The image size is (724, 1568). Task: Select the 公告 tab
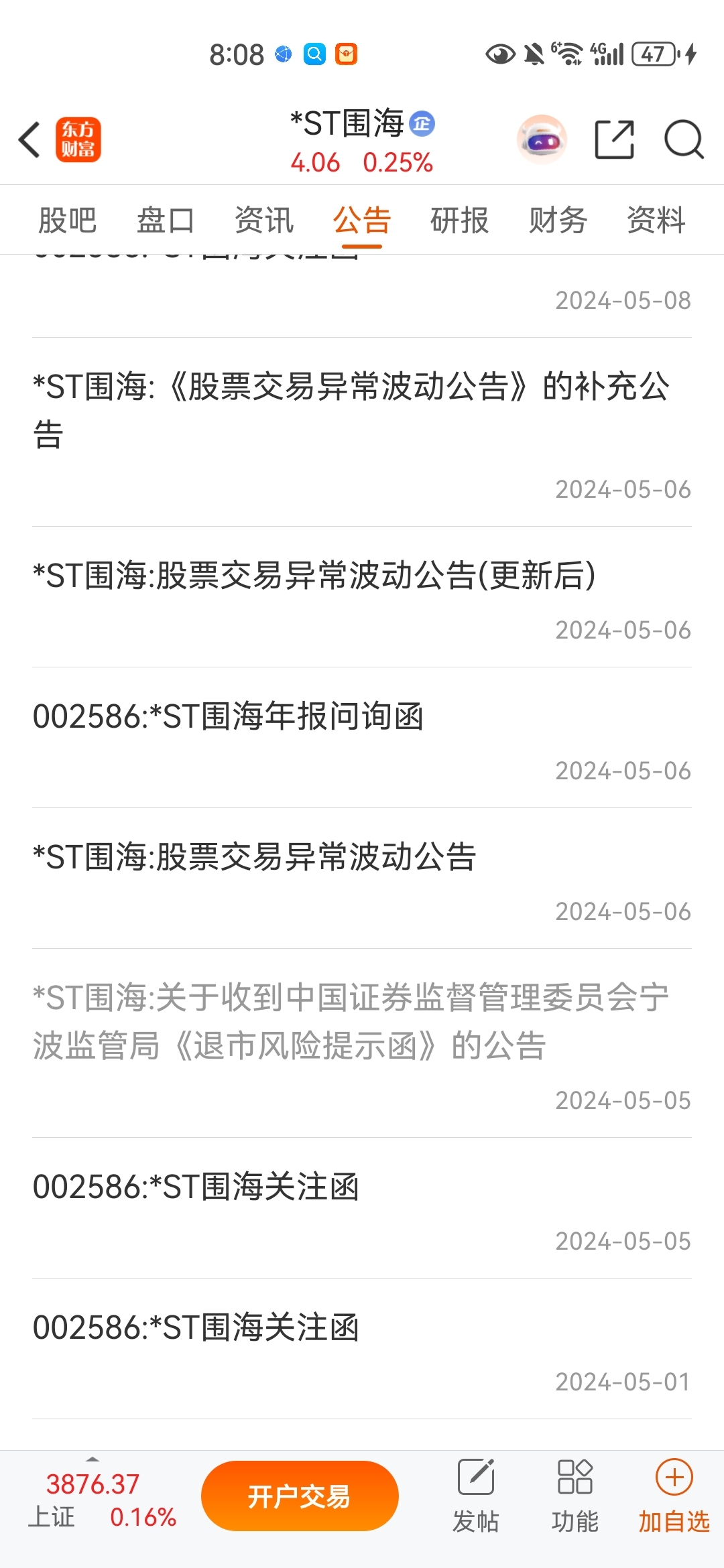(x=362, y=220)
